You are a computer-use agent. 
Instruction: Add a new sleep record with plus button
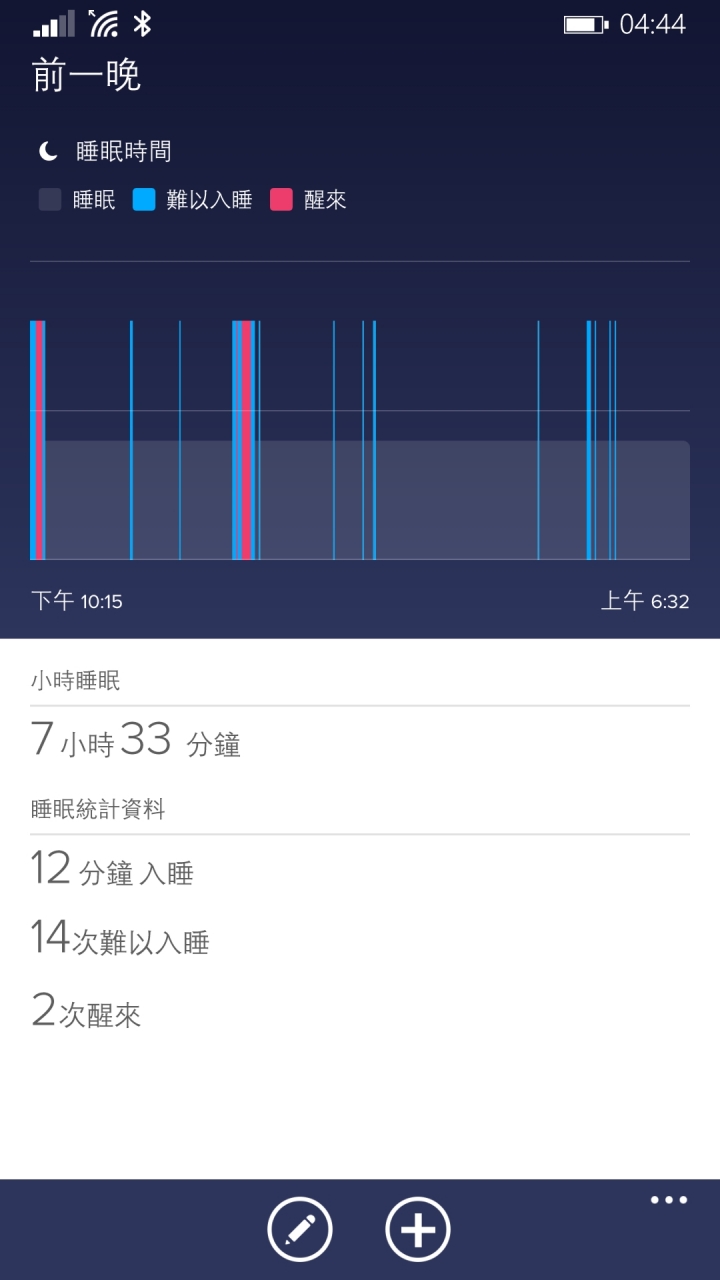(418, 1229)
